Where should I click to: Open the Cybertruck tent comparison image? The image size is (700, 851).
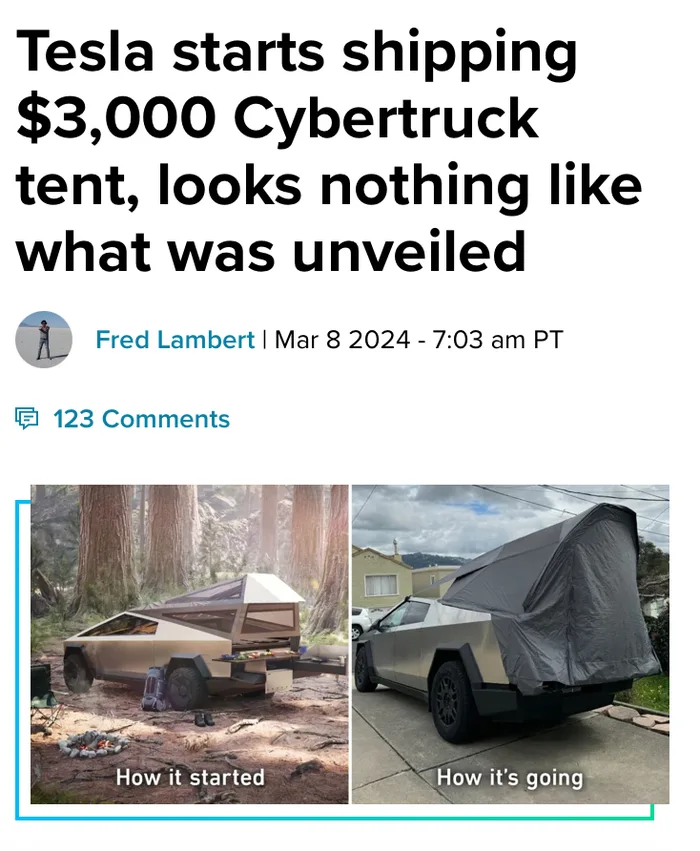tap(349, 644)
